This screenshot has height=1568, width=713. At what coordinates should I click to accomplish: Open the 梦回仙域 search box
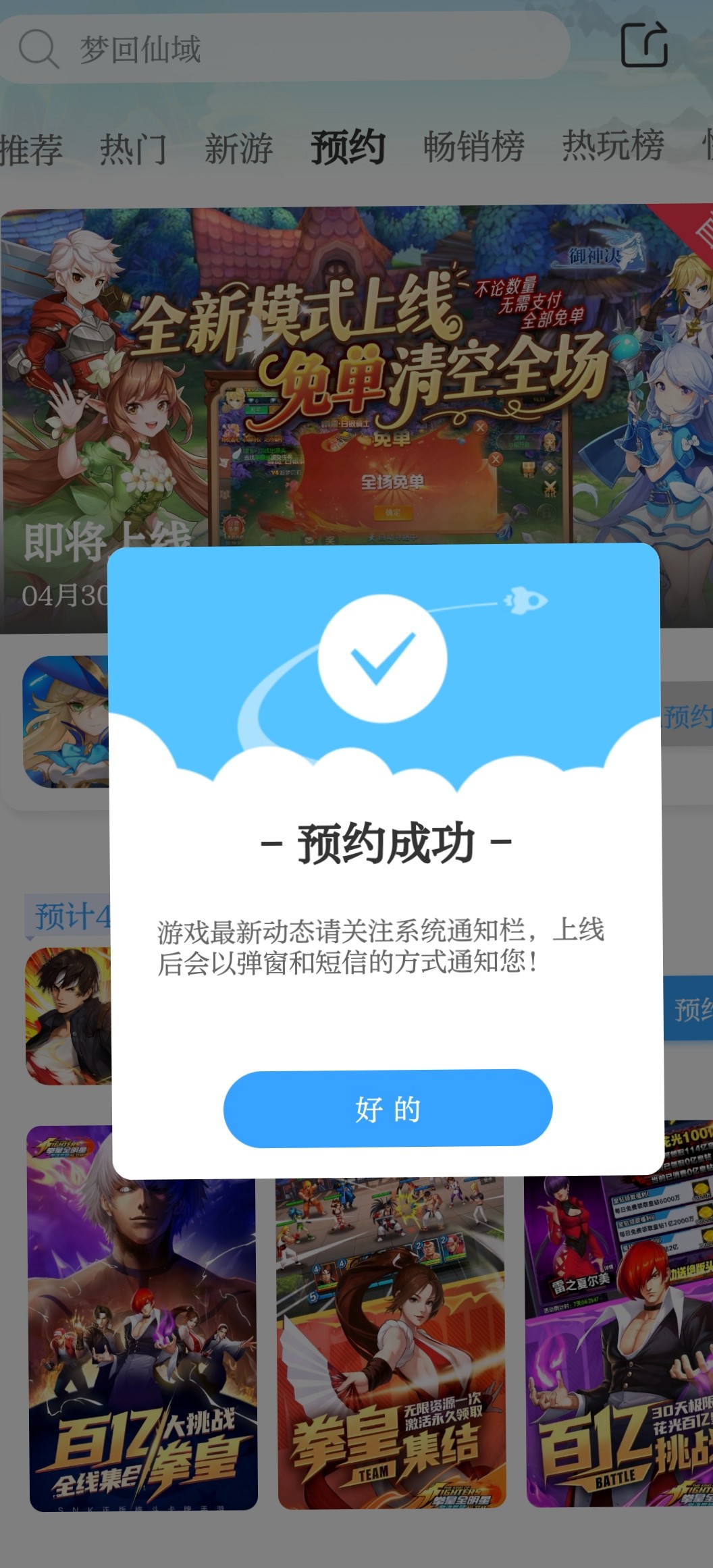tap(284, 49)
